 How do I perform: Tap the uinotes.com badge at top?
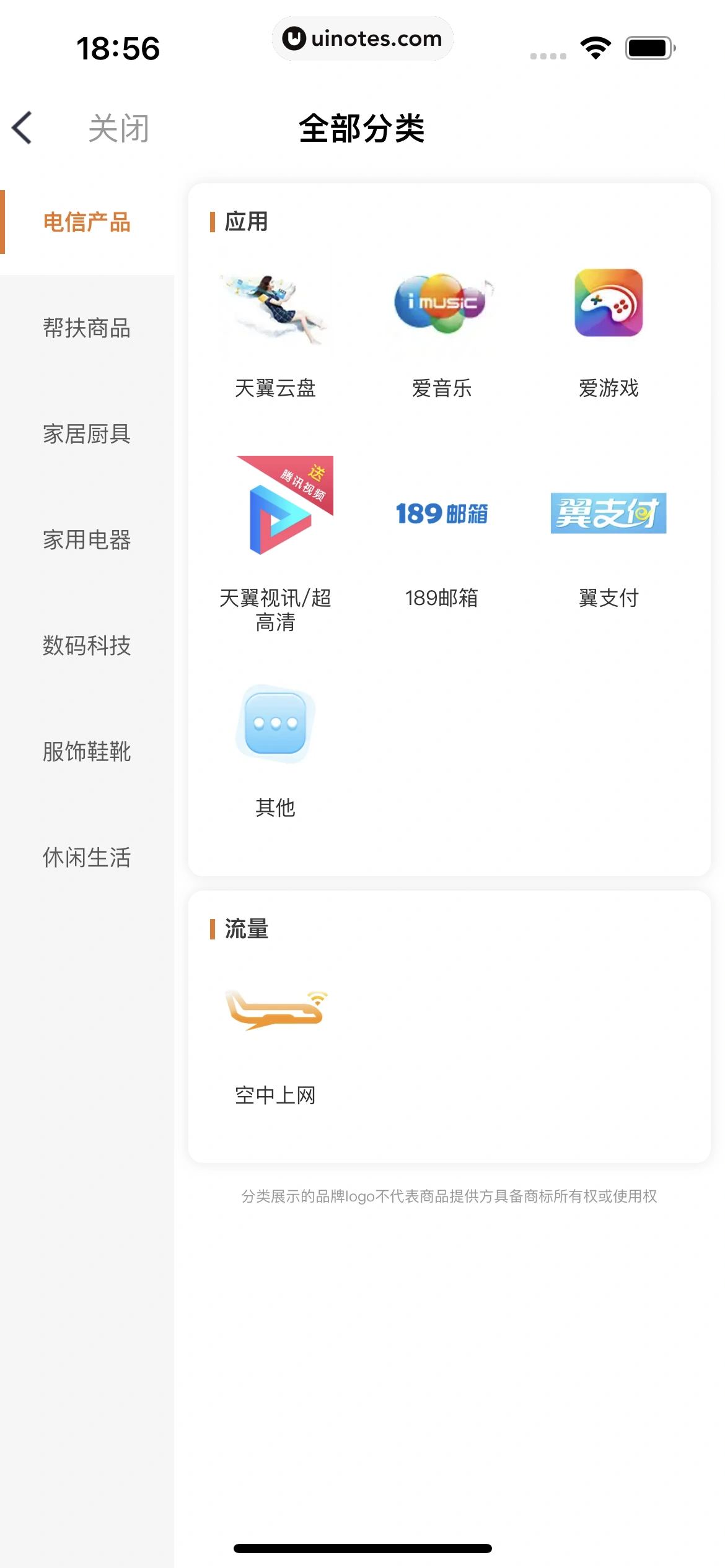pos(362,38)
